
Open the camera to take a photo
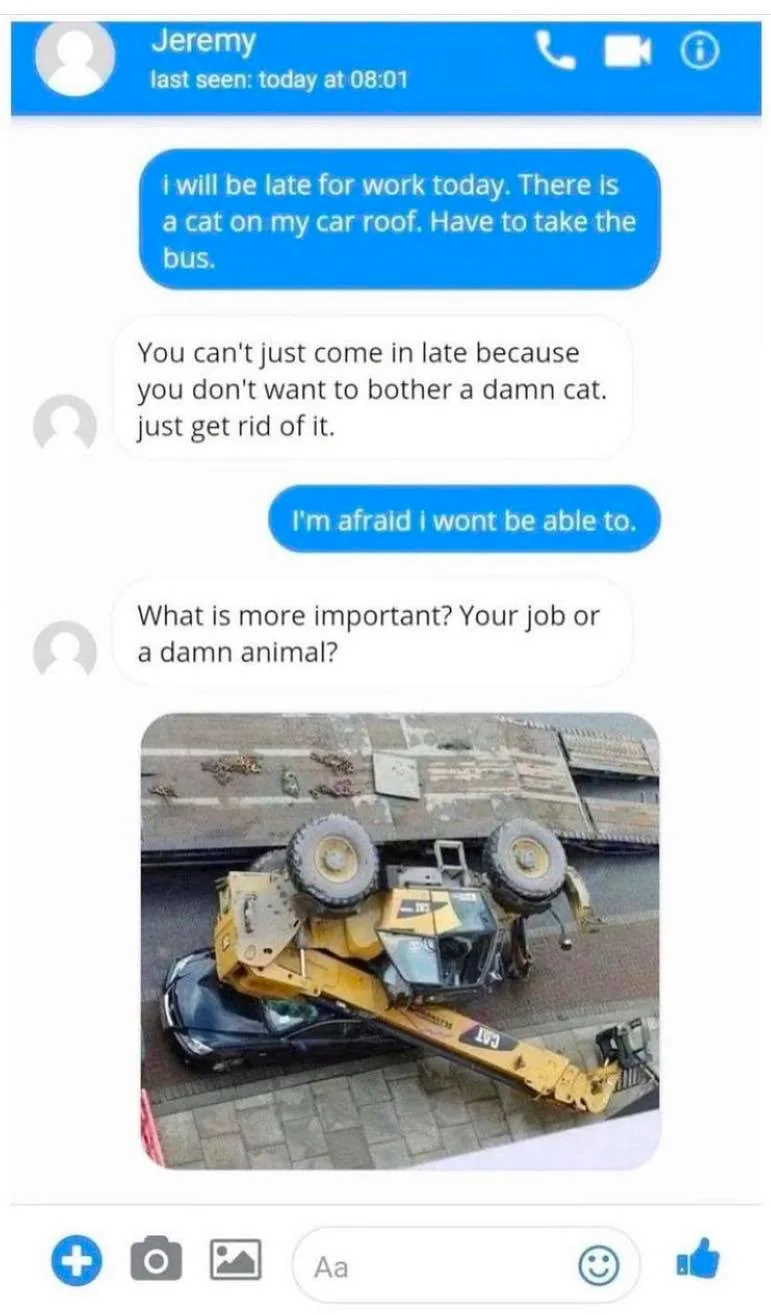(x=156, y=1258)
